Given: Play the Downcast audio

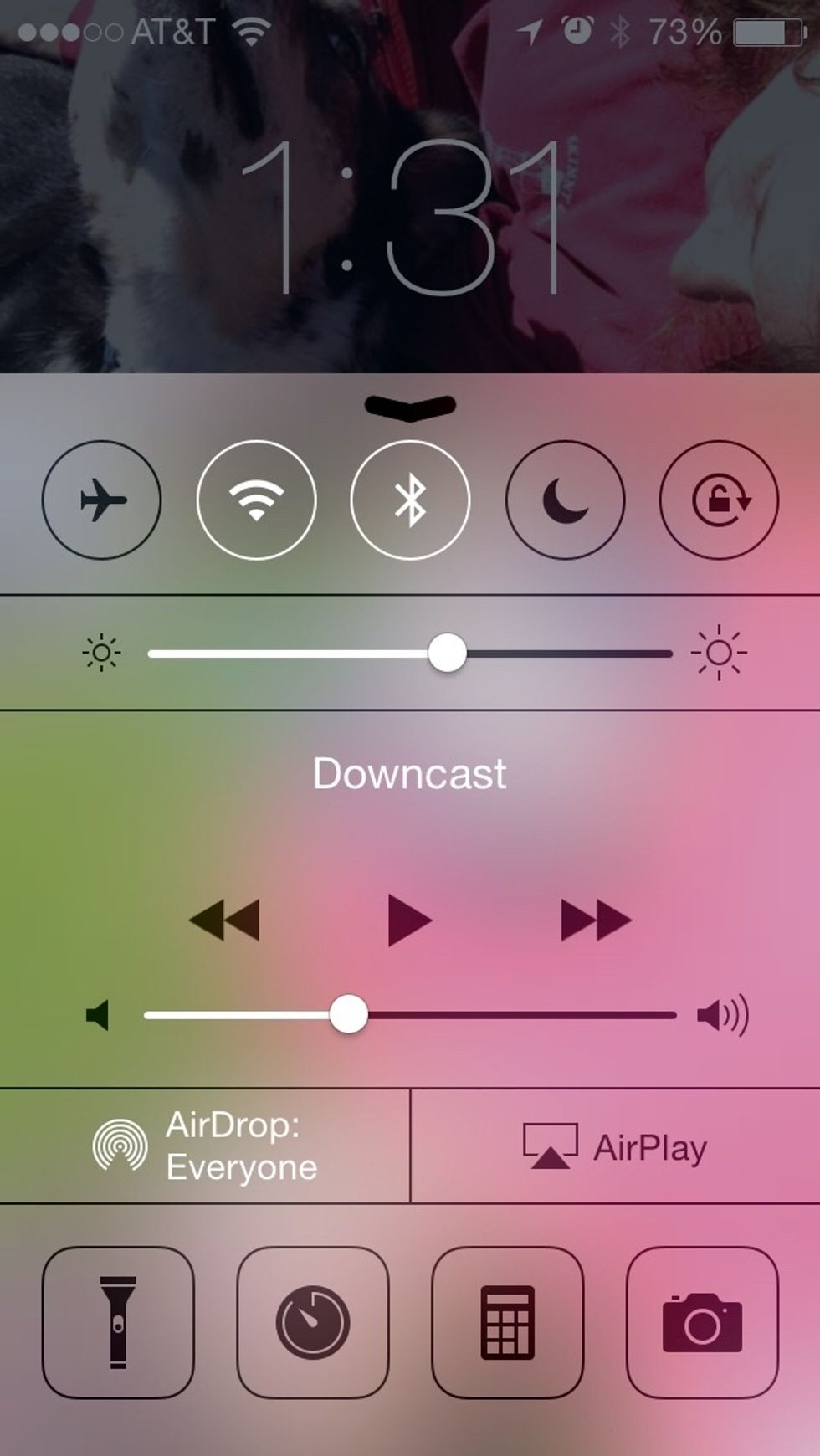Looking at the screenshot, I should (409, 920).
